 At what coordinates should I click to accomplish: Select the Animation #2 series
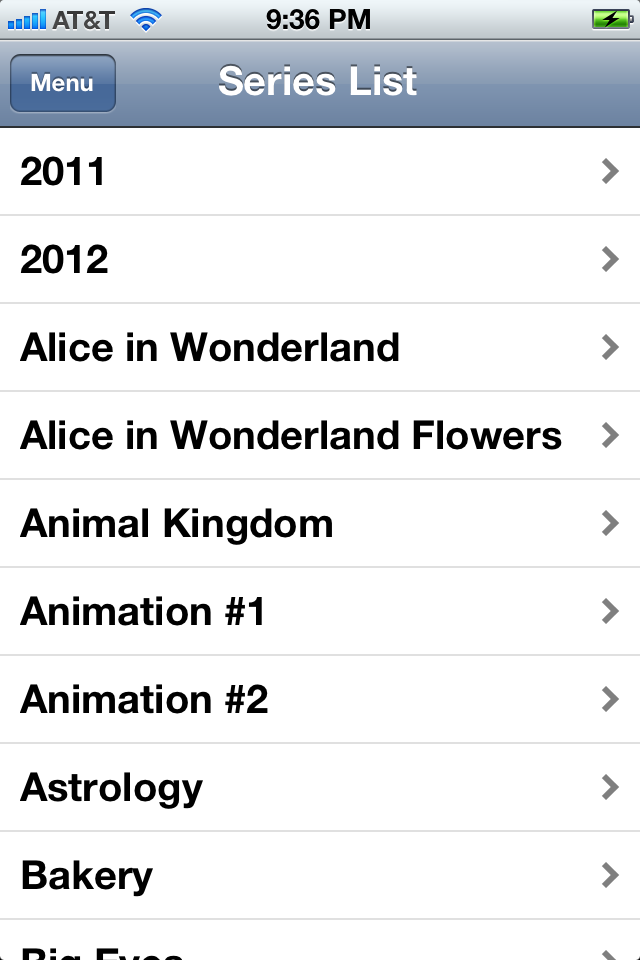pos(320,700)
